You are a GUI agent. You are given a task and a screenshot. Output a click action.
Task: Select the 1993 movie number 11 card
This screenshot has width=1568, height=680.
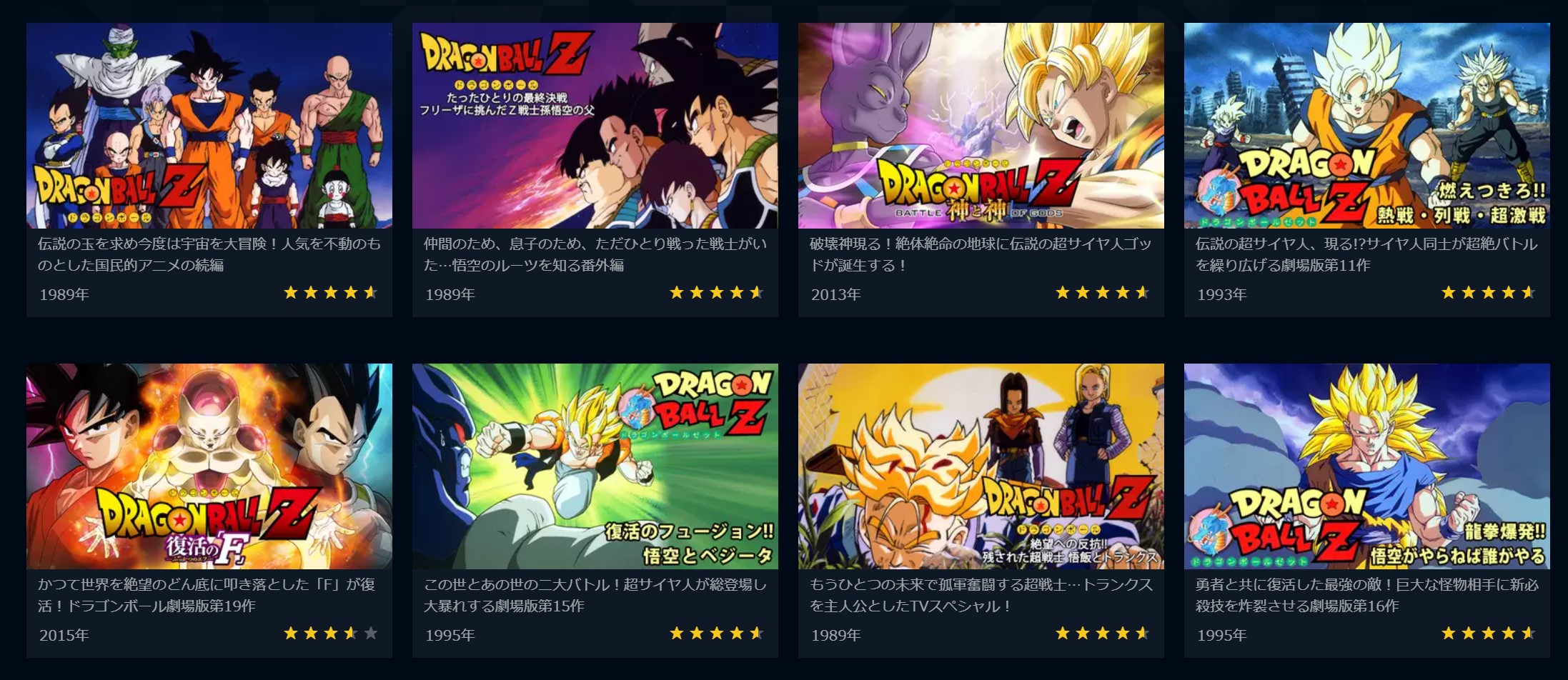[x=1366, y=126]
